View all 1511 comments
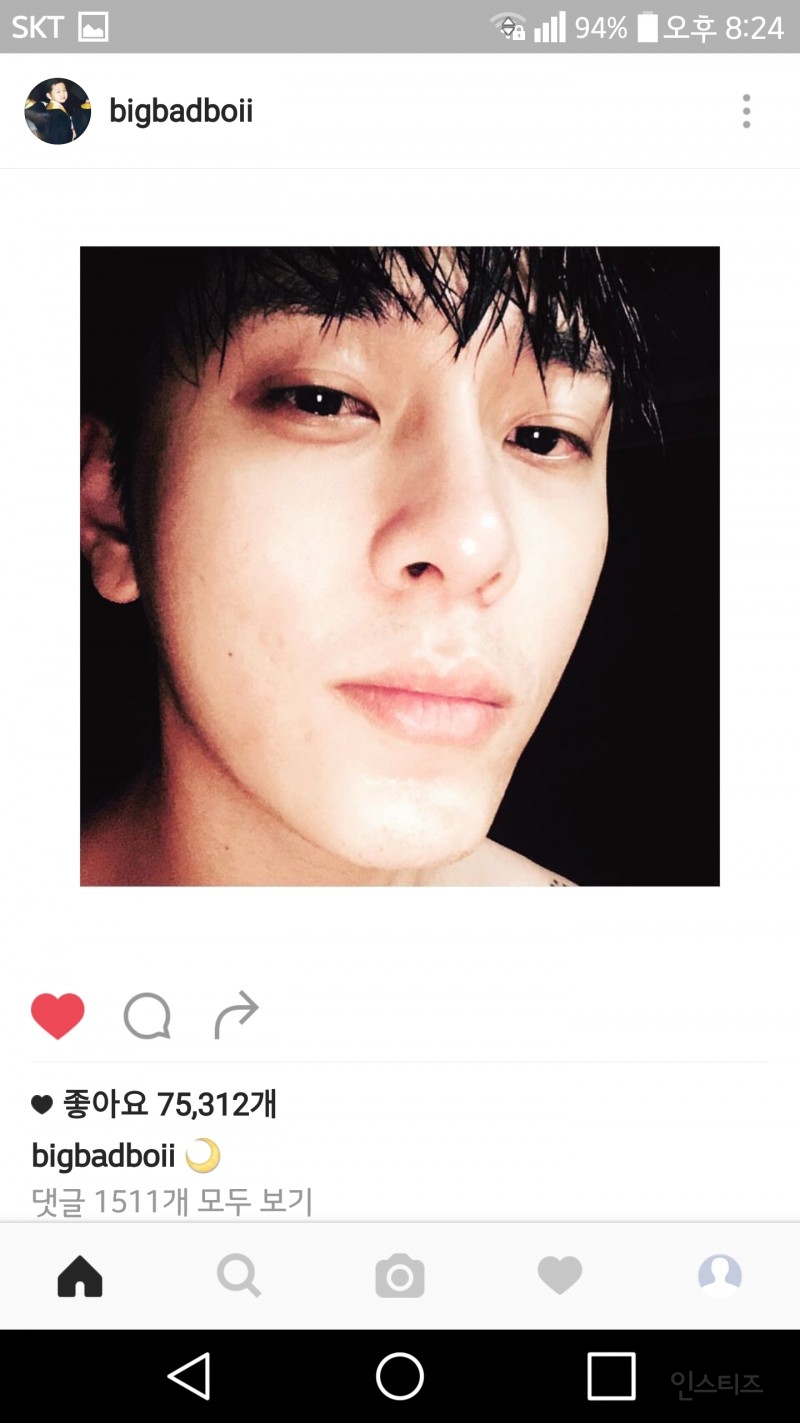Screen dimensions: 800x1423 pos(172,1201)
